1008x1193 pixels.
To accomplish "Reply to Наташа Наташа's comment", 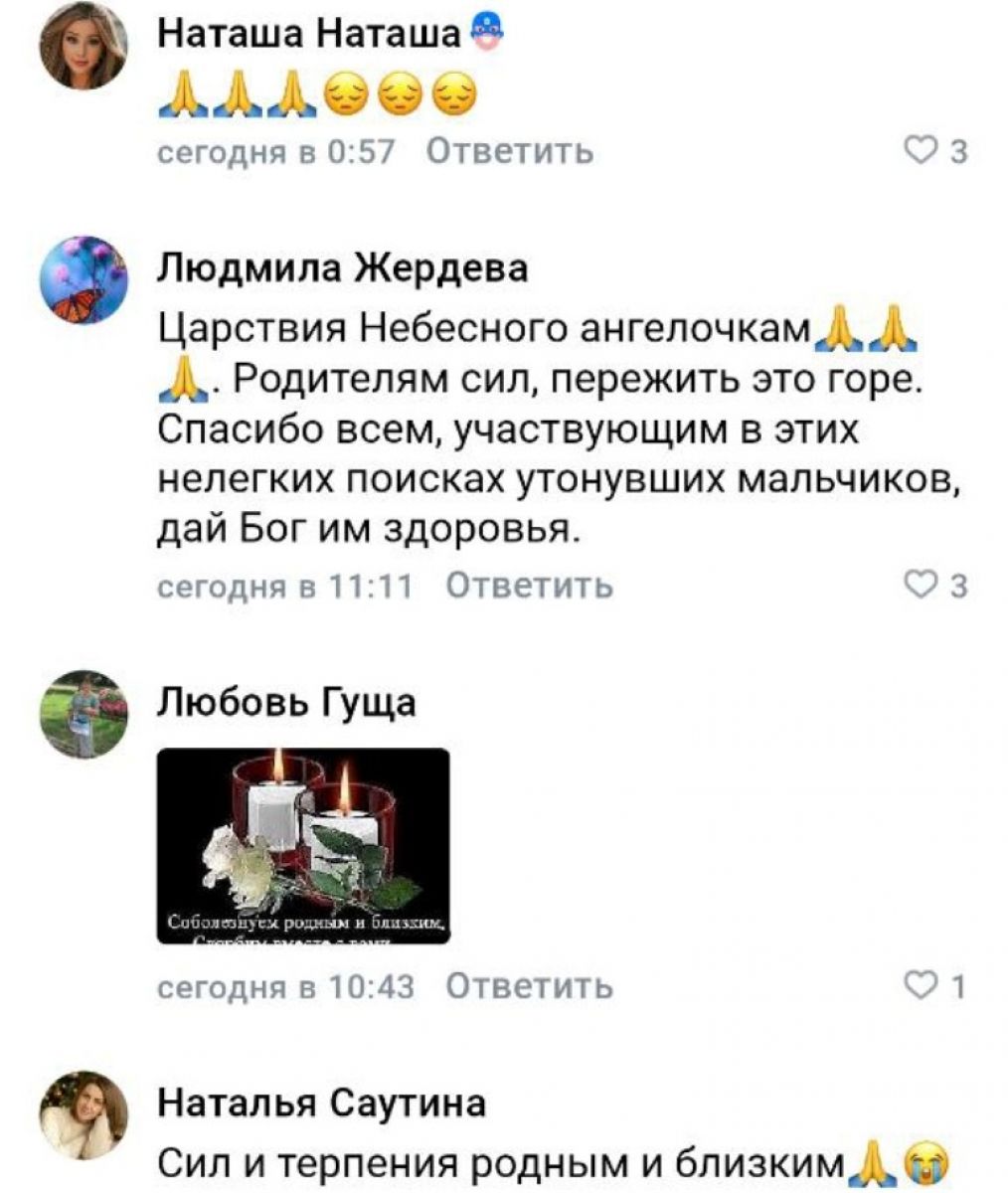I will click(x=509, y=151).
